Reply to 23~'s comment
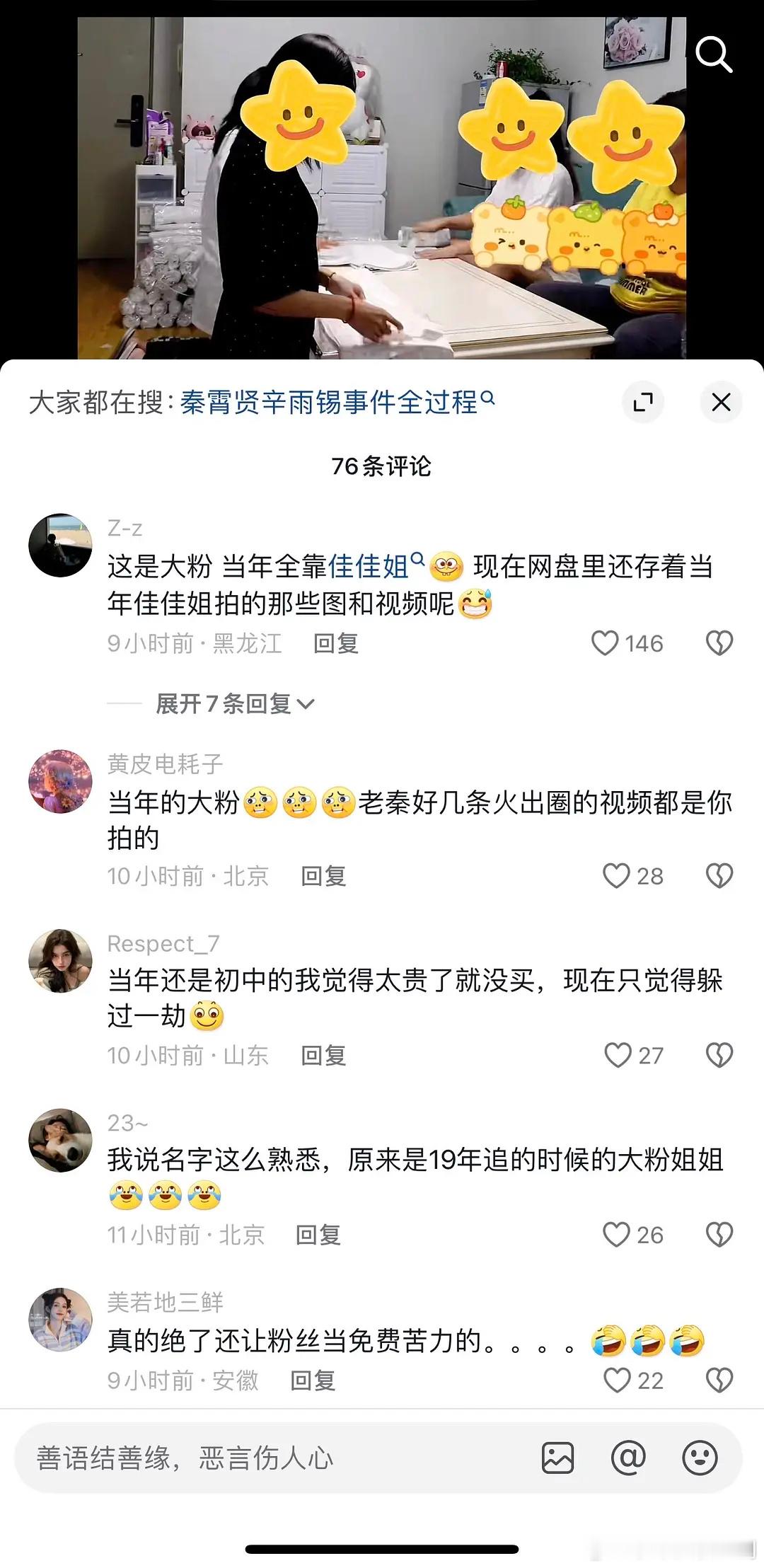Viewport: 764px width, 1568px height. tap(318, 1235)
